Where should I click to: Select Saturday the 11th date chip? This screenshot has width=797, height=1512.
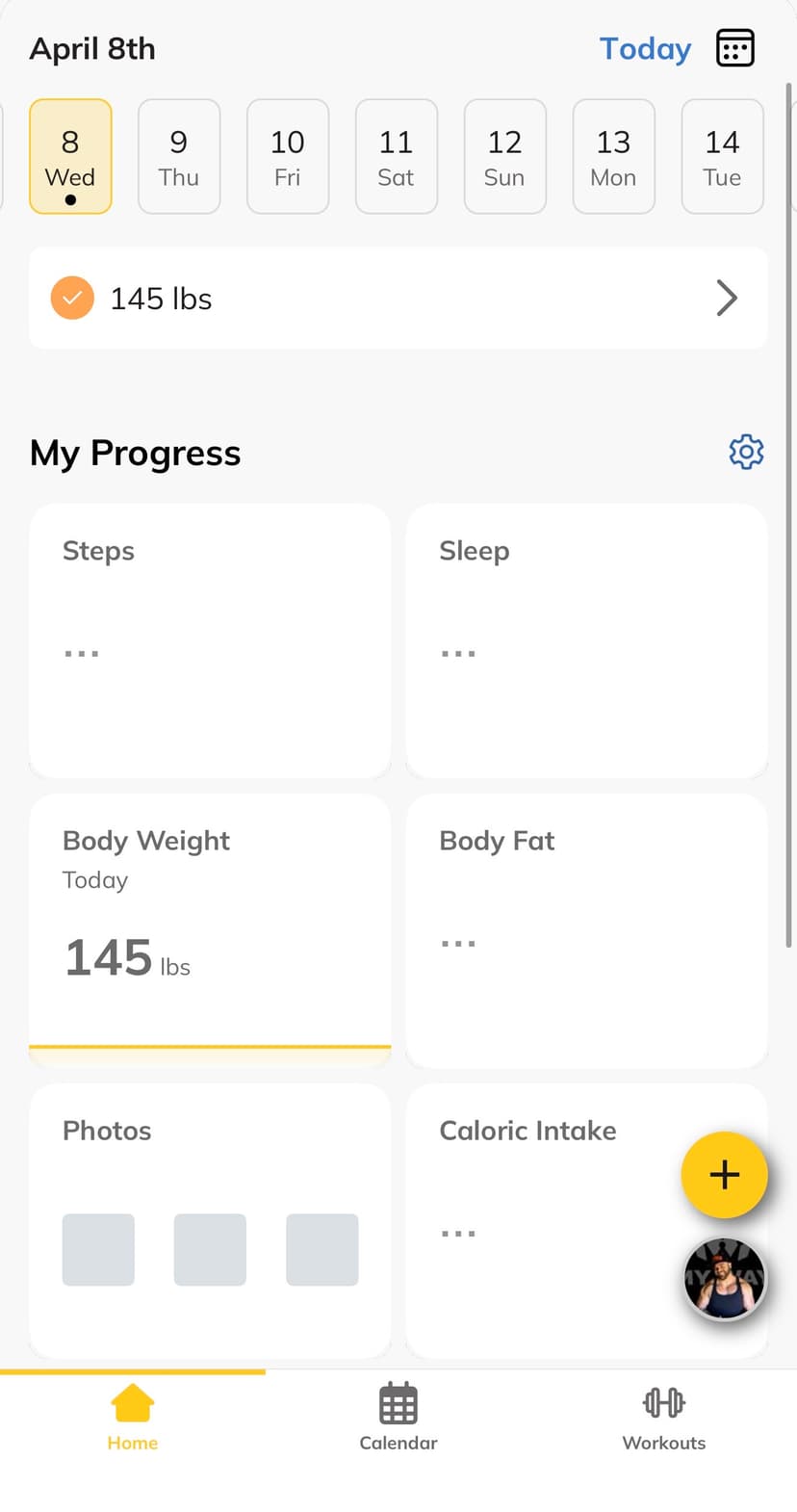click(396, 156)
